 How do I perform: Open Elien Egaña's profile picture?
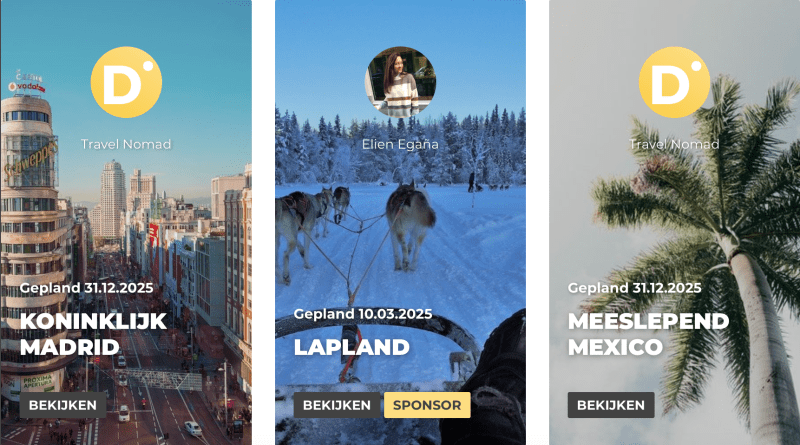click(400, 82)
